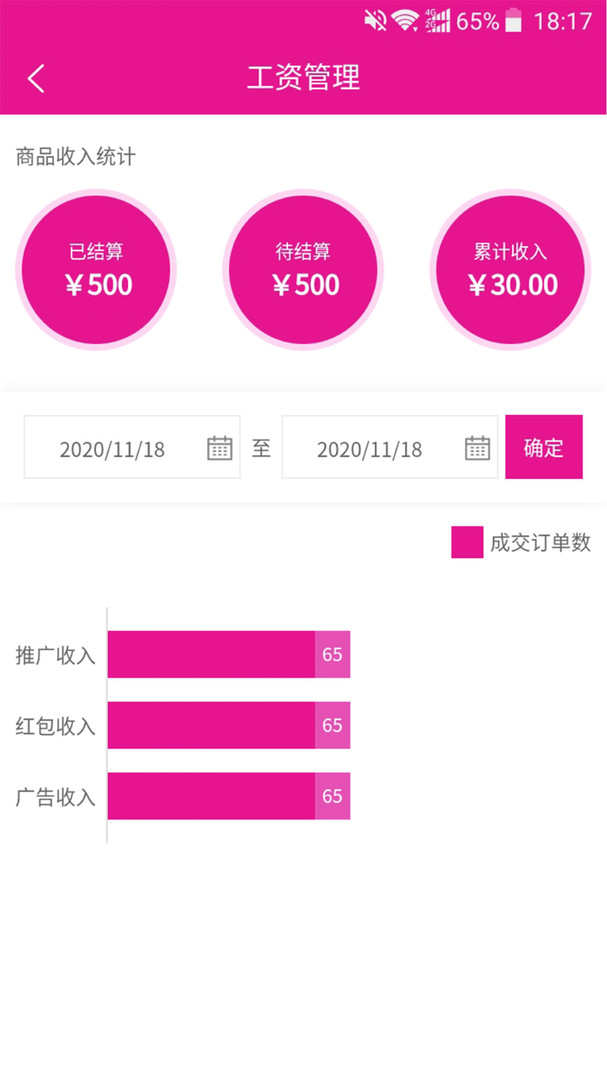Go back from 工资管理 page
607x1080 pixels.
pyautogui.click(x=36, y=78)
